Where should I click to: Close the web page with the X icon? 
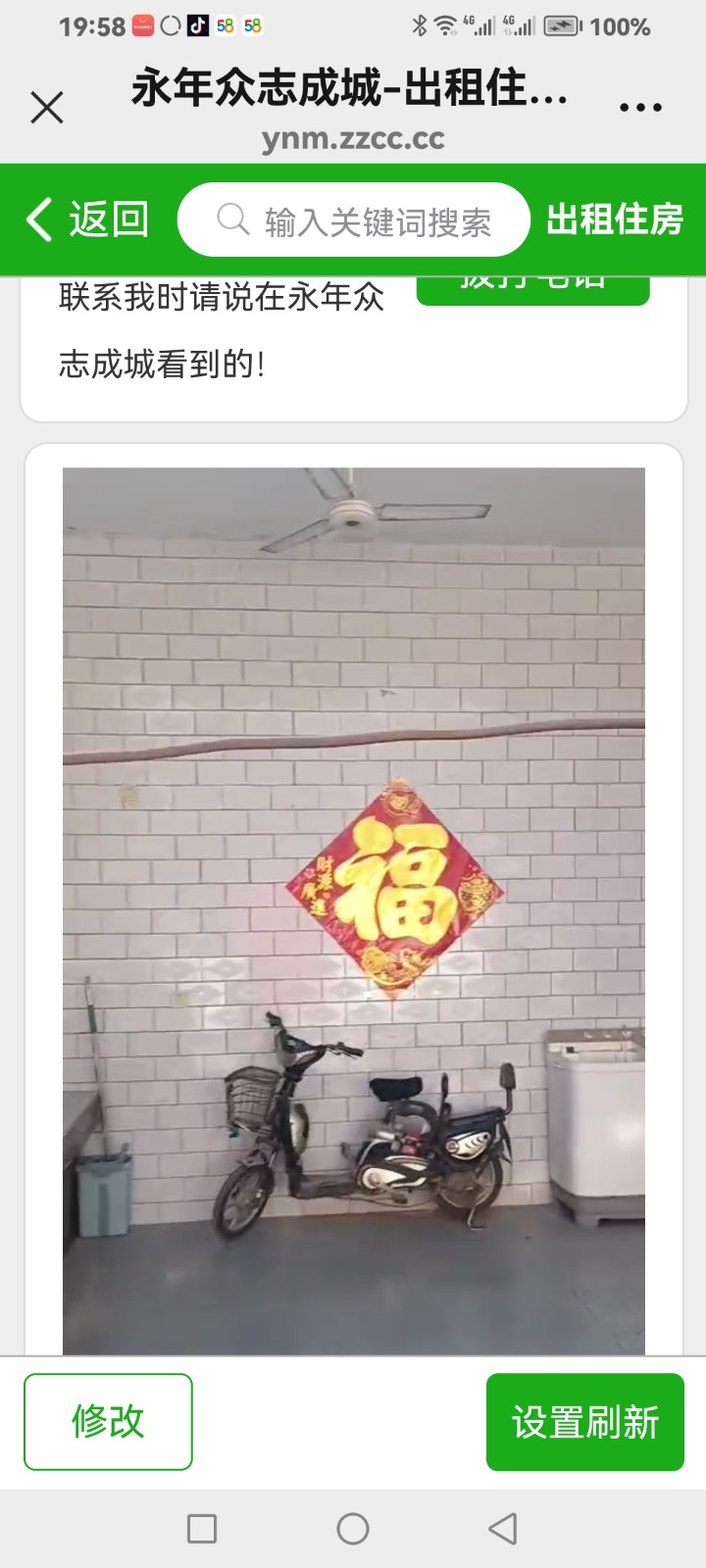point(47,107)
